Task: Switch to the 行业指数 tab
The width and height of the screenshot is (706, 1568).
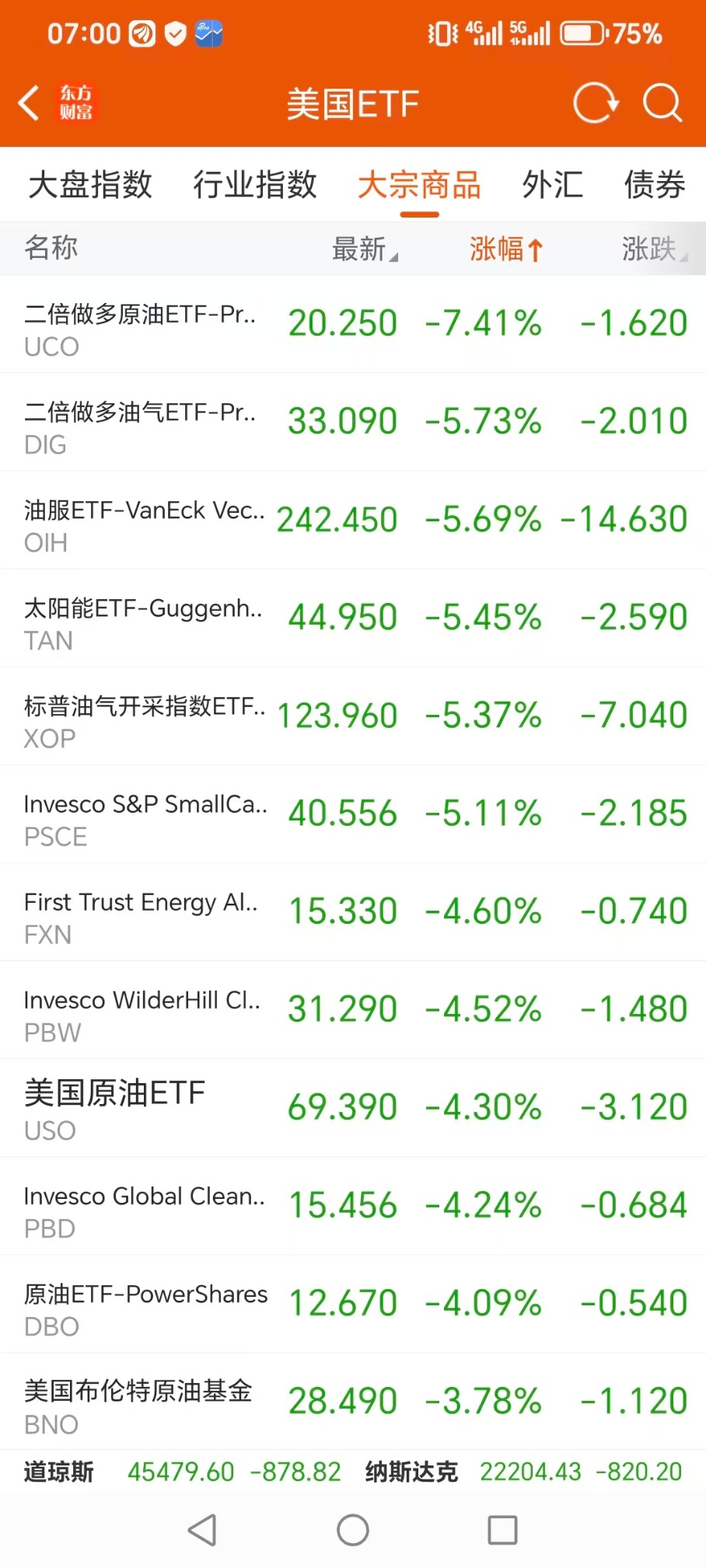Action: coord(255,185)
